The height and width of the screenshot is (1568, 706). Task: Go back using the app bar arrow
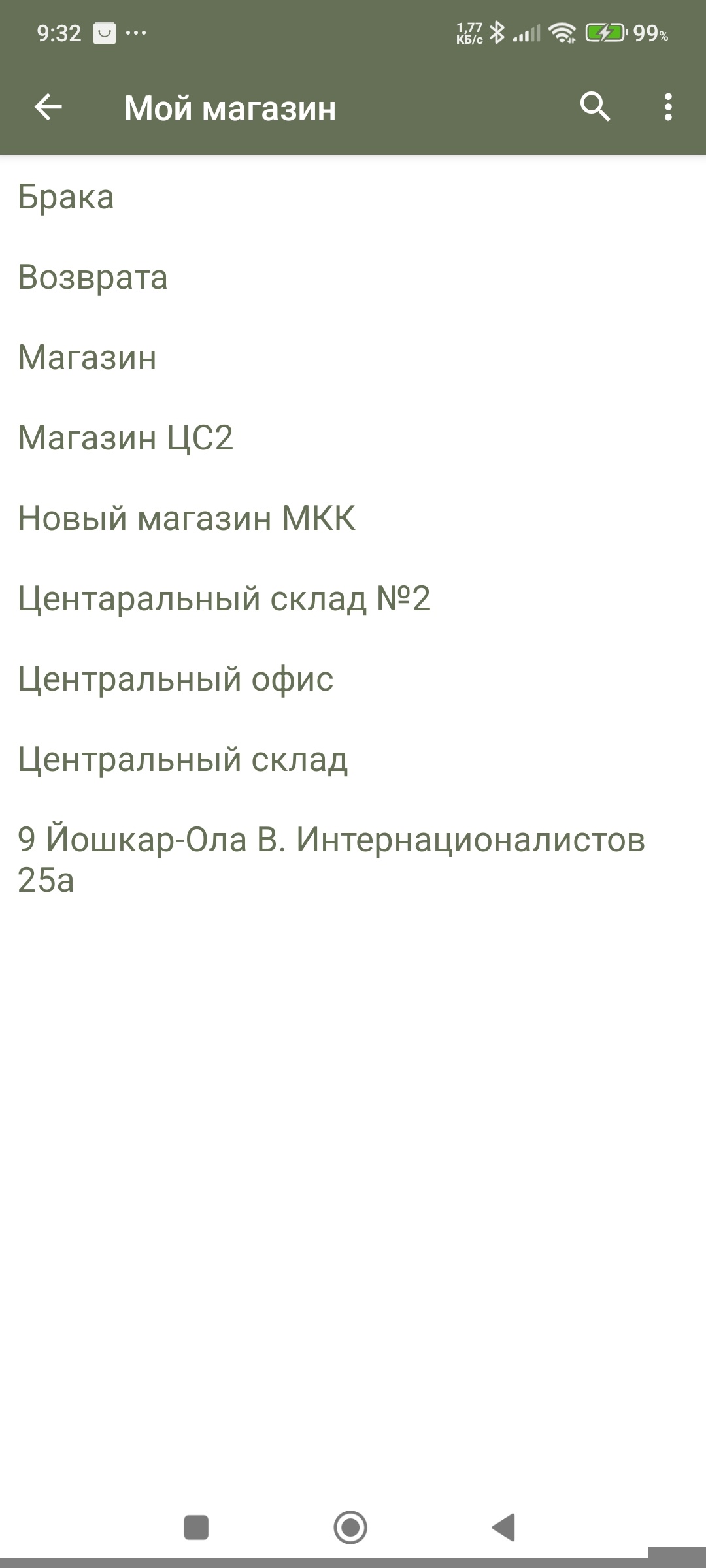(48, 107)
